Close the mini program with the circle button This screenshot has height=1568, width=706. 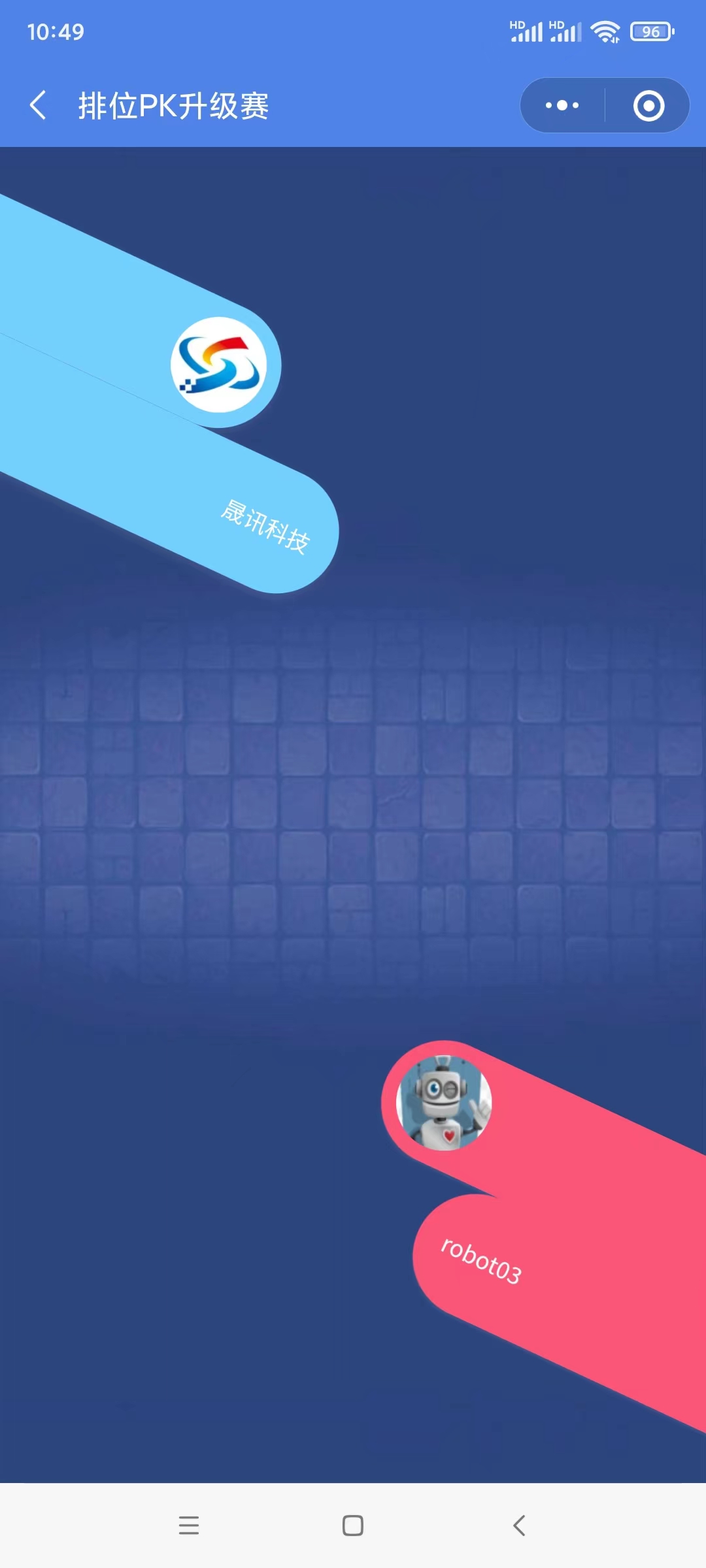(648, 106)
